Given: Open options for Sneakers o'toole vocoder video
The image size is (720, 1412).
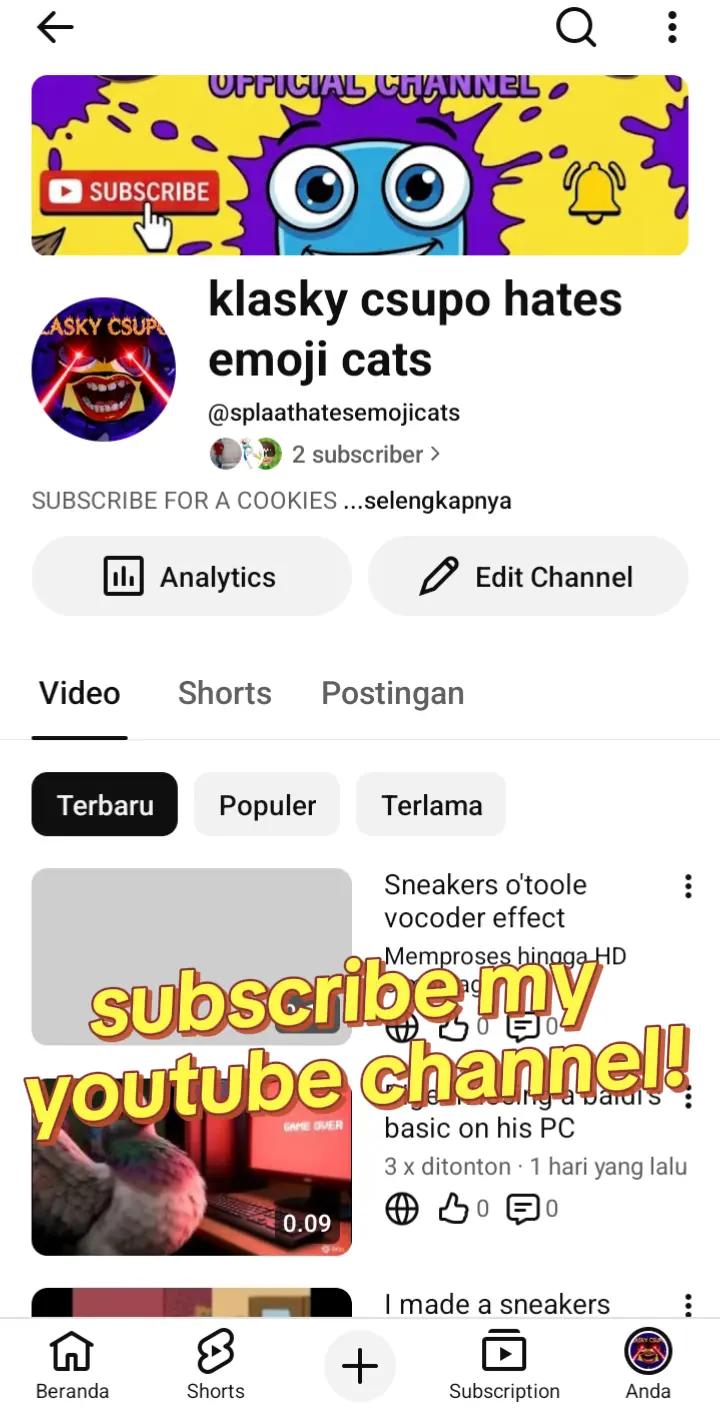Looking at the screenshot, I should point(688,886).
